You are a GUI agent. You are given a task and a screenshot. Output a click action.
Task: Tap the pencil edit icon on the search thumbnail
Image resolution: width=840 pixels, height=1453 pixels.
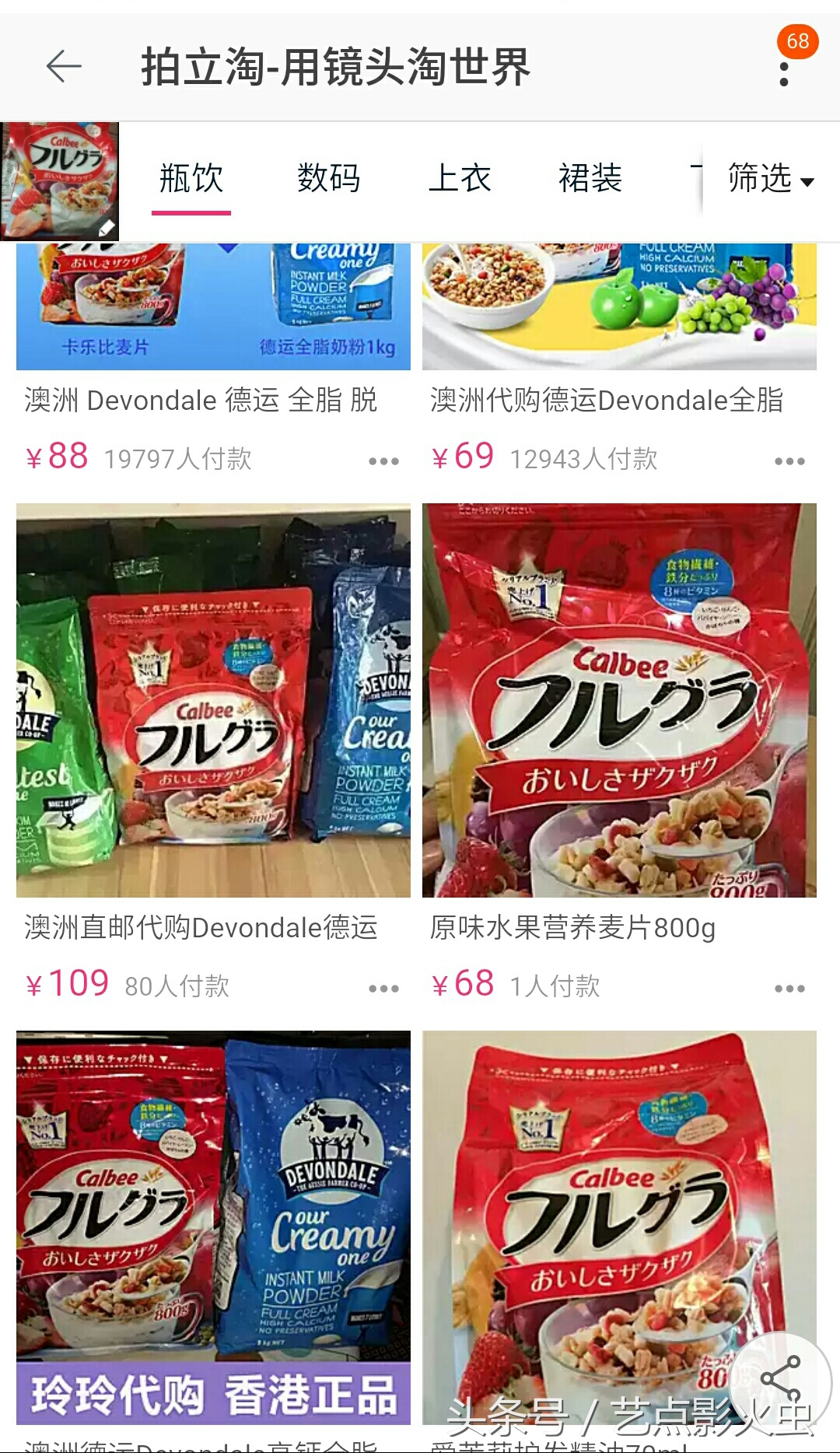pos(105,227)
